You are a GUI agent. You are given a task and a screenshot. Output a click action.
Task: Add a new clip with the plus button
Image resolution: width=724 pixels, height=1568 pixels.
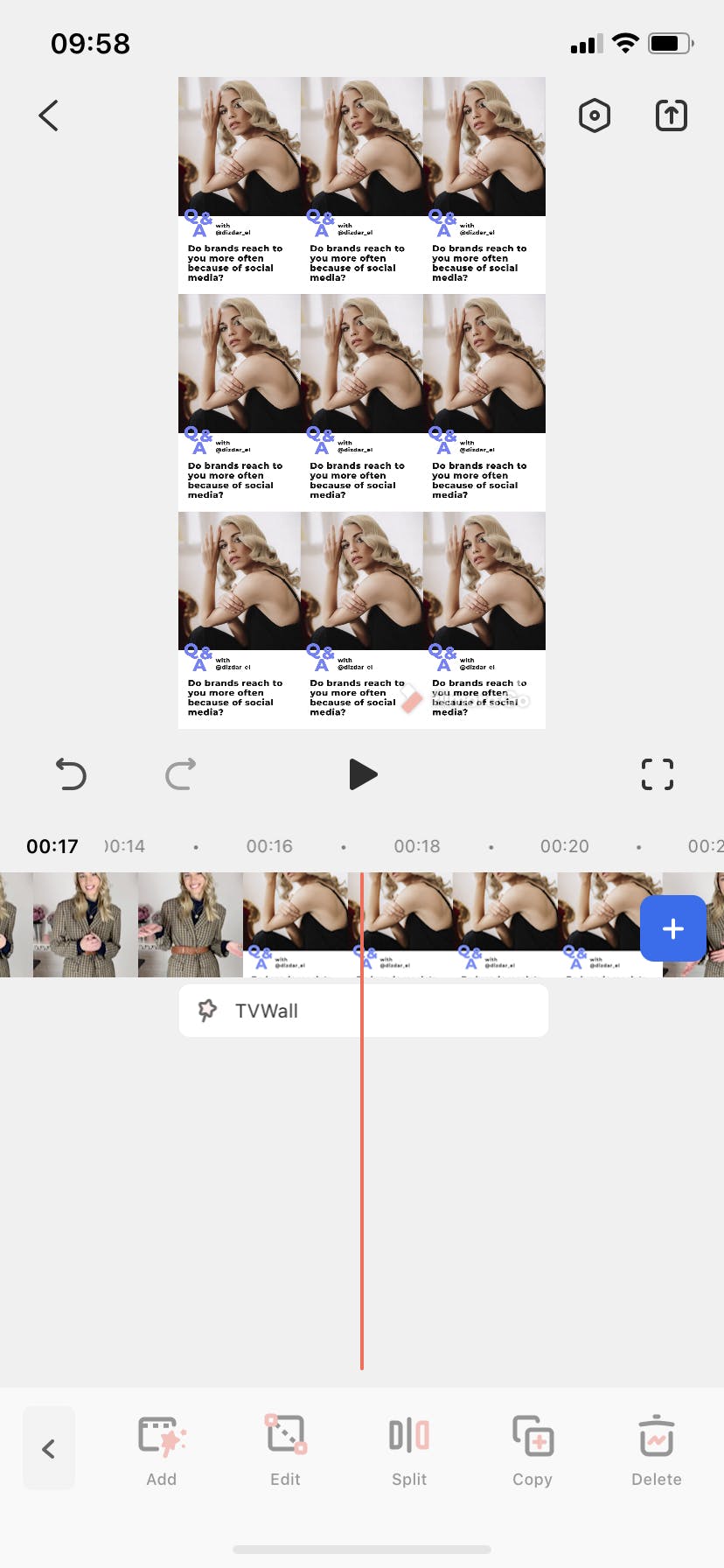pos(672,928)
